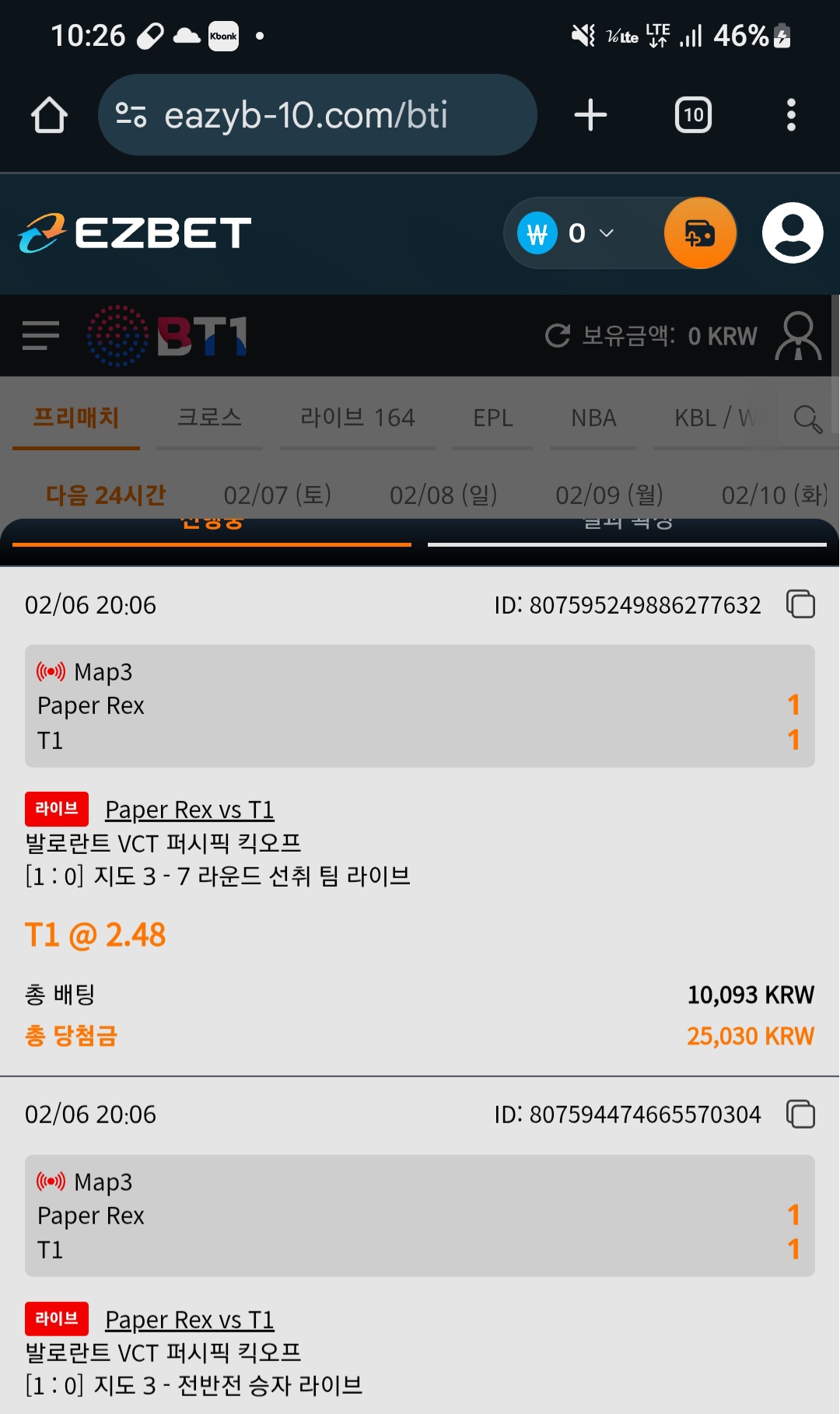Open a new browser tab
Image resolution: width=840 pixels, height=1414 pixels.
pos(590,115)
